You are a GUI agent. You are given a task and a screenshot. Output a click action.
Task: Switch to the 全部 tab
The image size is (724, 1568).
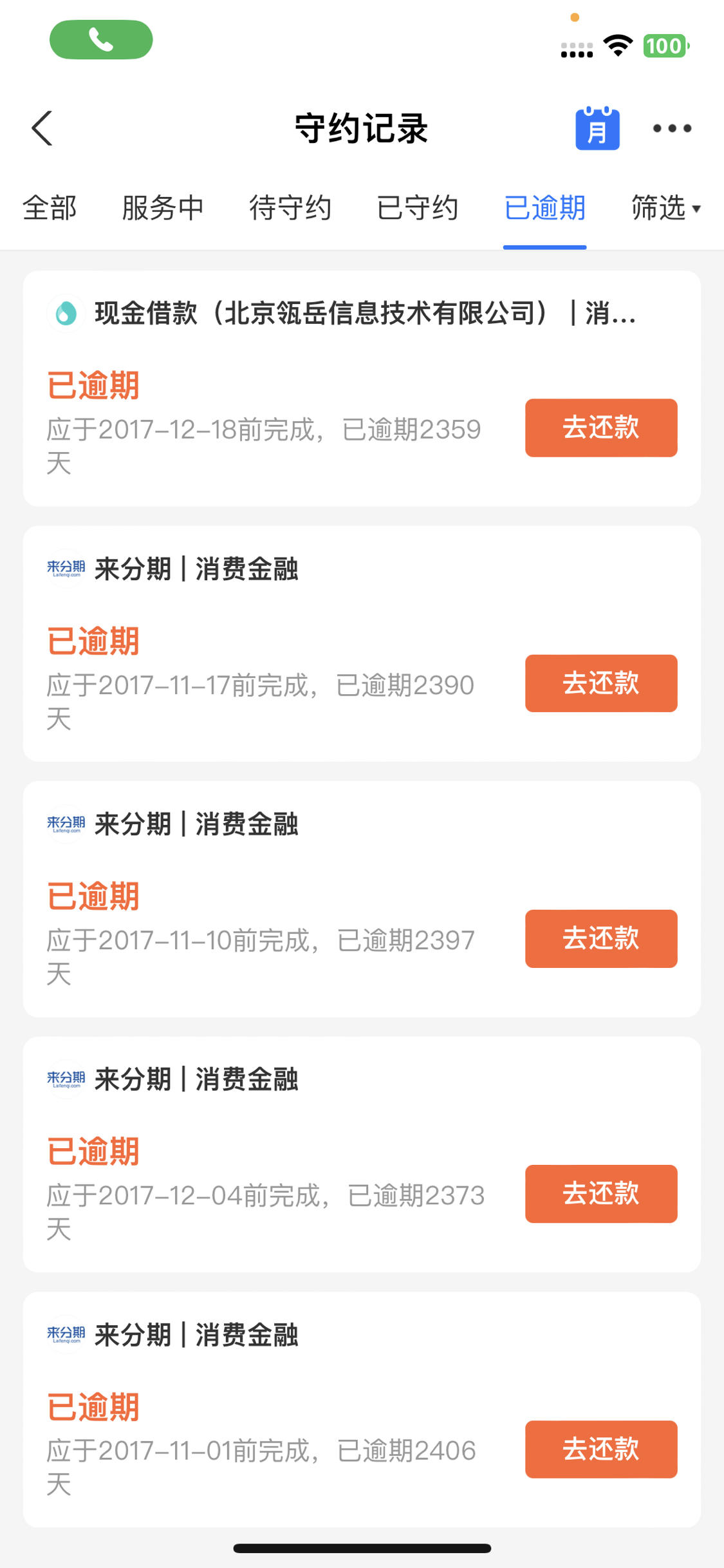tap(50, 208)
